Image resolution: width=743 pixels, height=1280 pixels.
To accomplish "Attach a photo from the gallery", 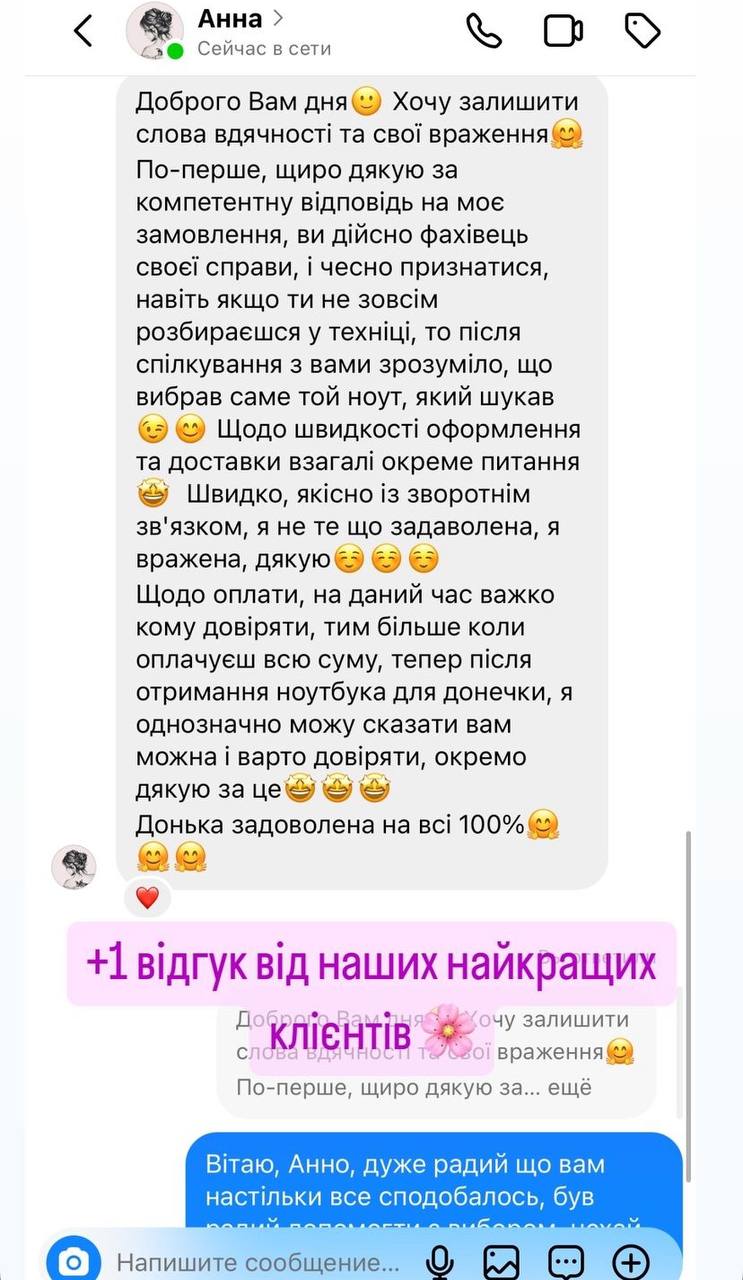I will (502, 1262).
